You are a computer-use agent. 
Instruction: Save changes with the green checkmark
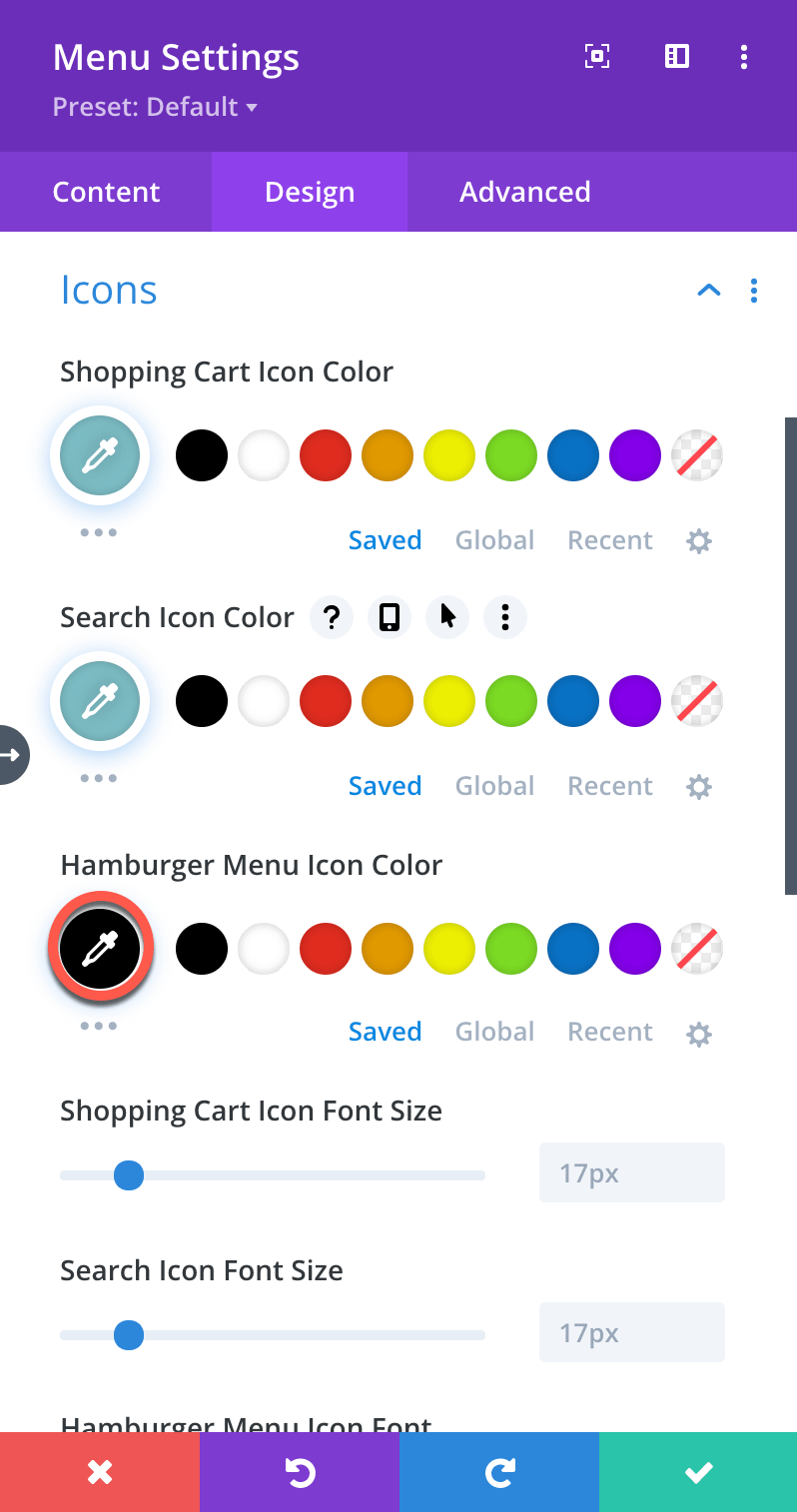(x=698, y=1472)
